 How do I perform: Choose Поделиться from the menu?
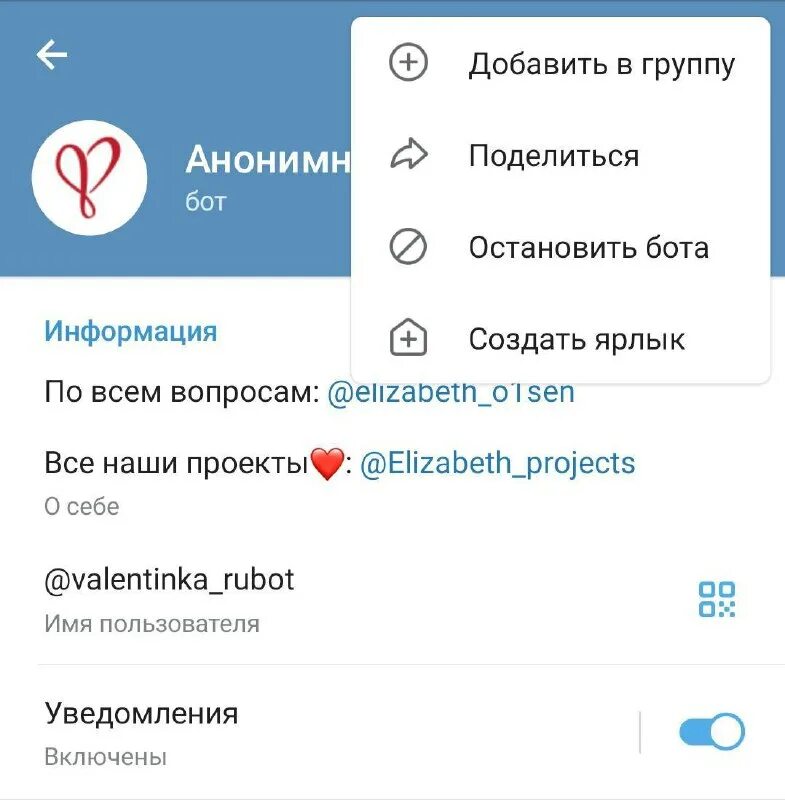click(553, 156)
